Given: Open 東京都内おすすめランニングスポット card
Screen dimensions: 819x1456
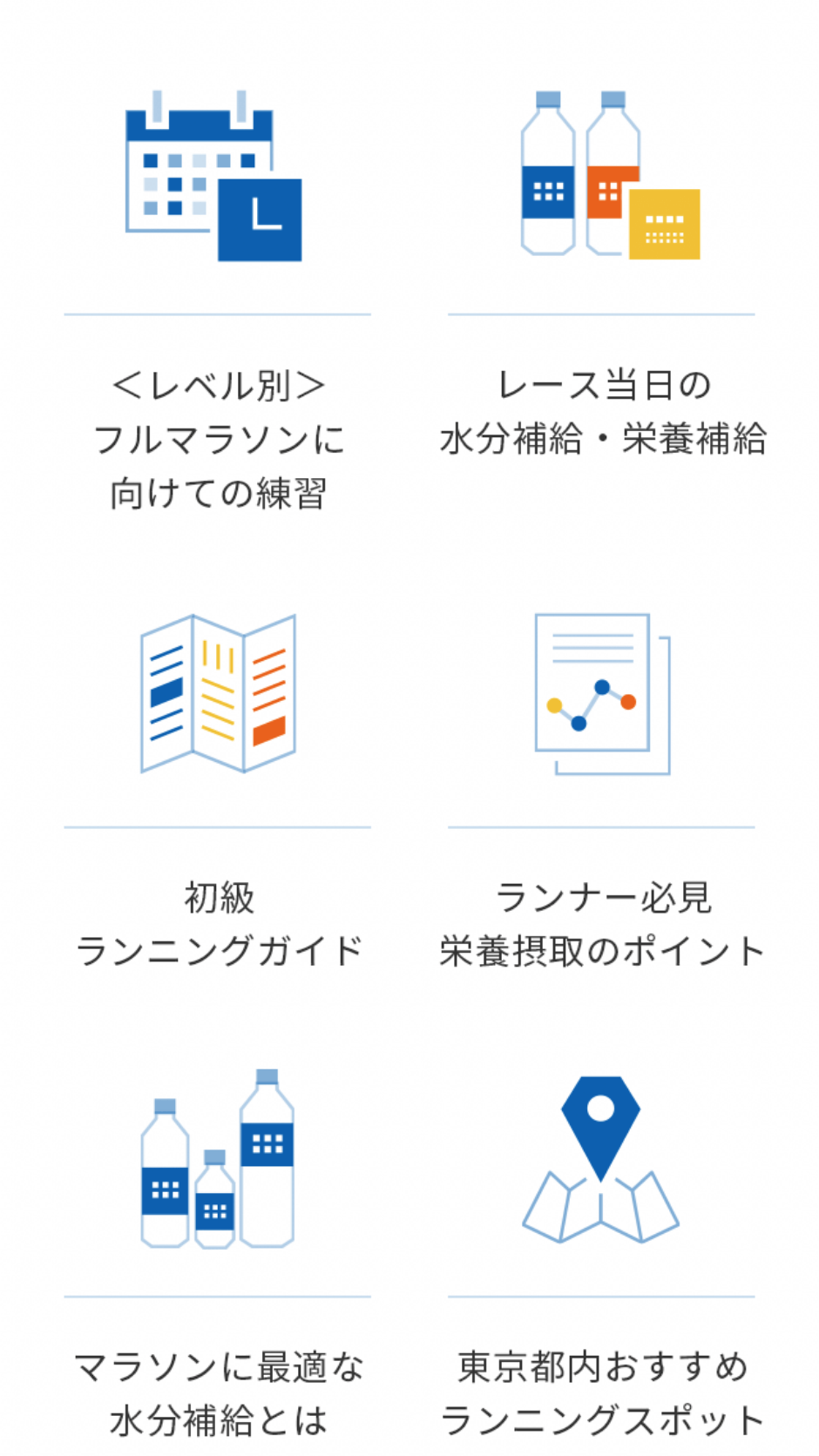Looking at the screenshot, I should click(601, 1254).
